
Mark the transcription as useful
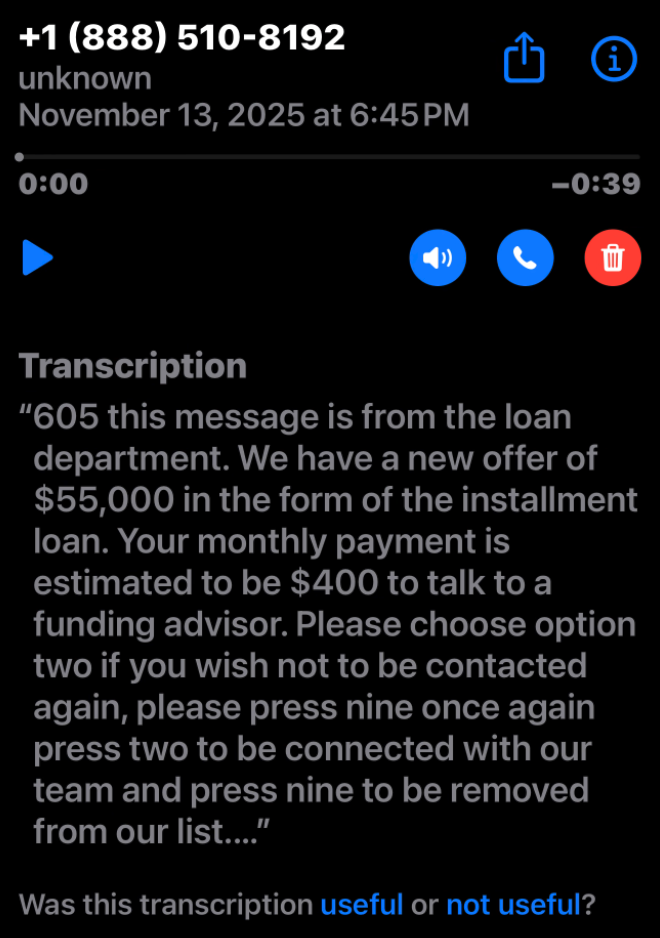[361, 905]
